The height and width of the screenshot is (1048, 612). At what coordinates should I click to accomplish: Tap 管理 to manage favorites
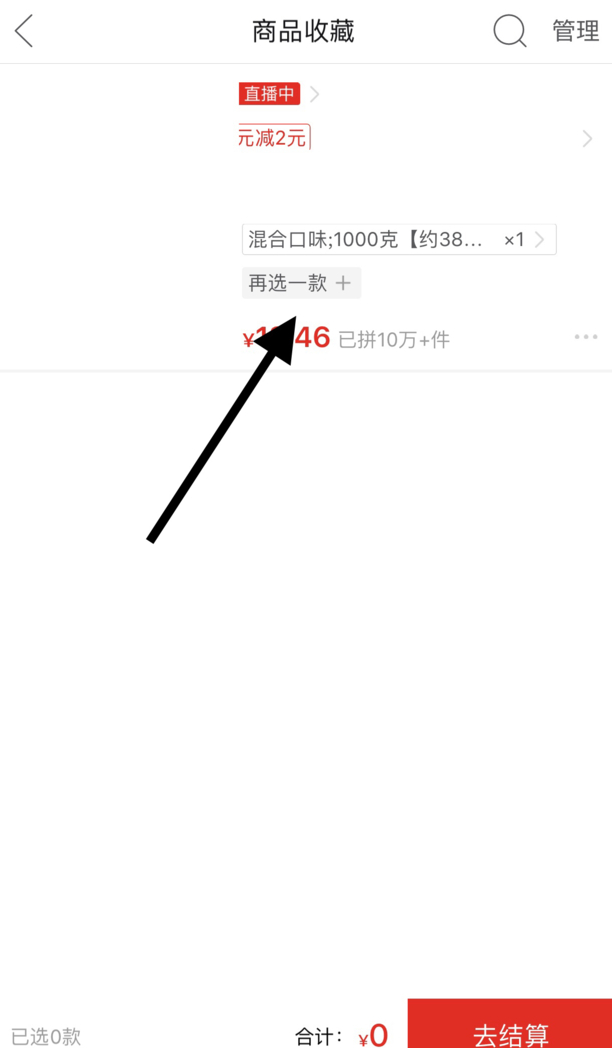pos(575,31)
